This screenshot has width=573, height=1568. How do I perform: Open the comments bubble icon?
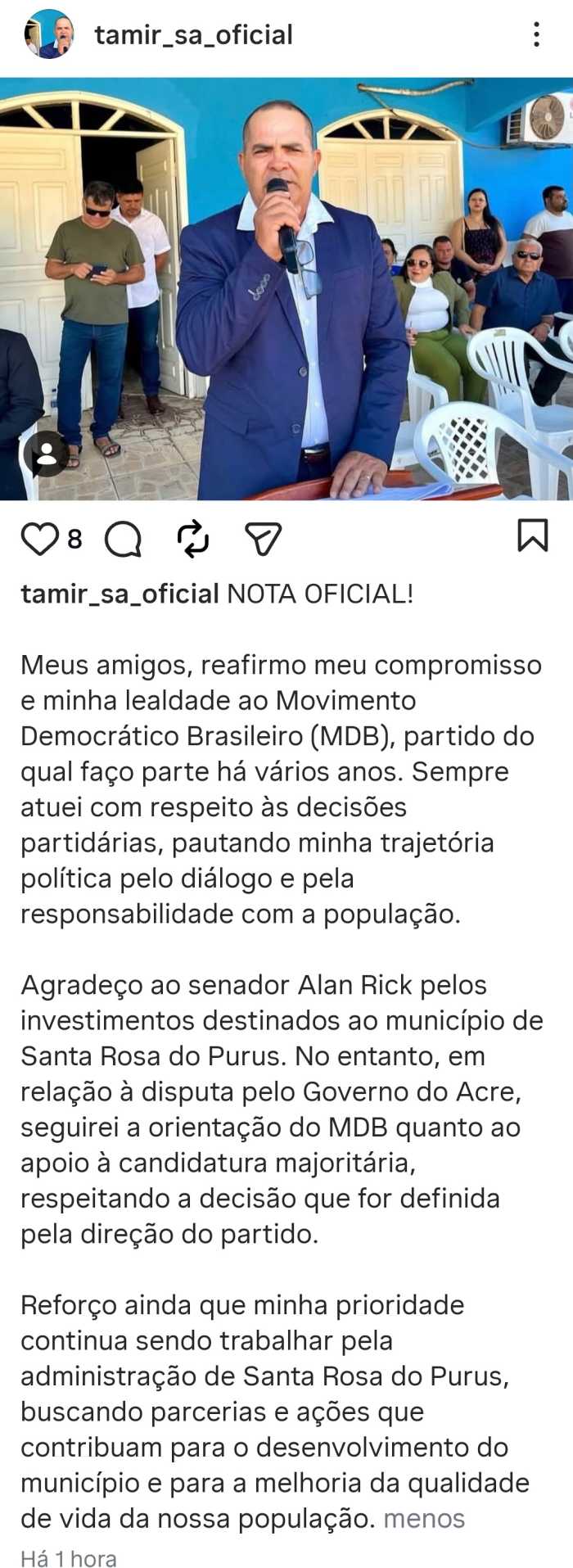pyautogui.click(x=123, y=539)
